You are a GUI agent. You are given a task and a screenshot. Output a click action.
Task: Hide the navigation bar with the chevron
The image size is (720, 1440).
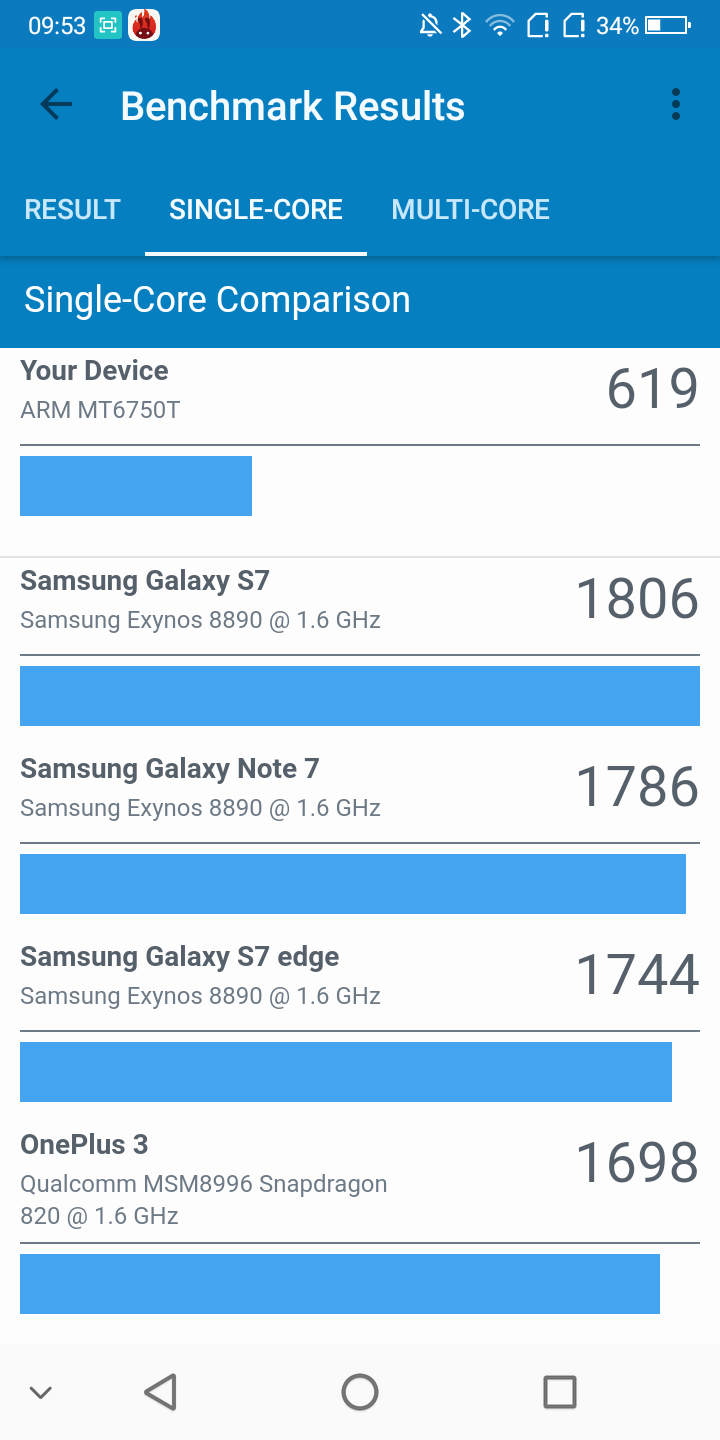click(x=40, y=1392)
